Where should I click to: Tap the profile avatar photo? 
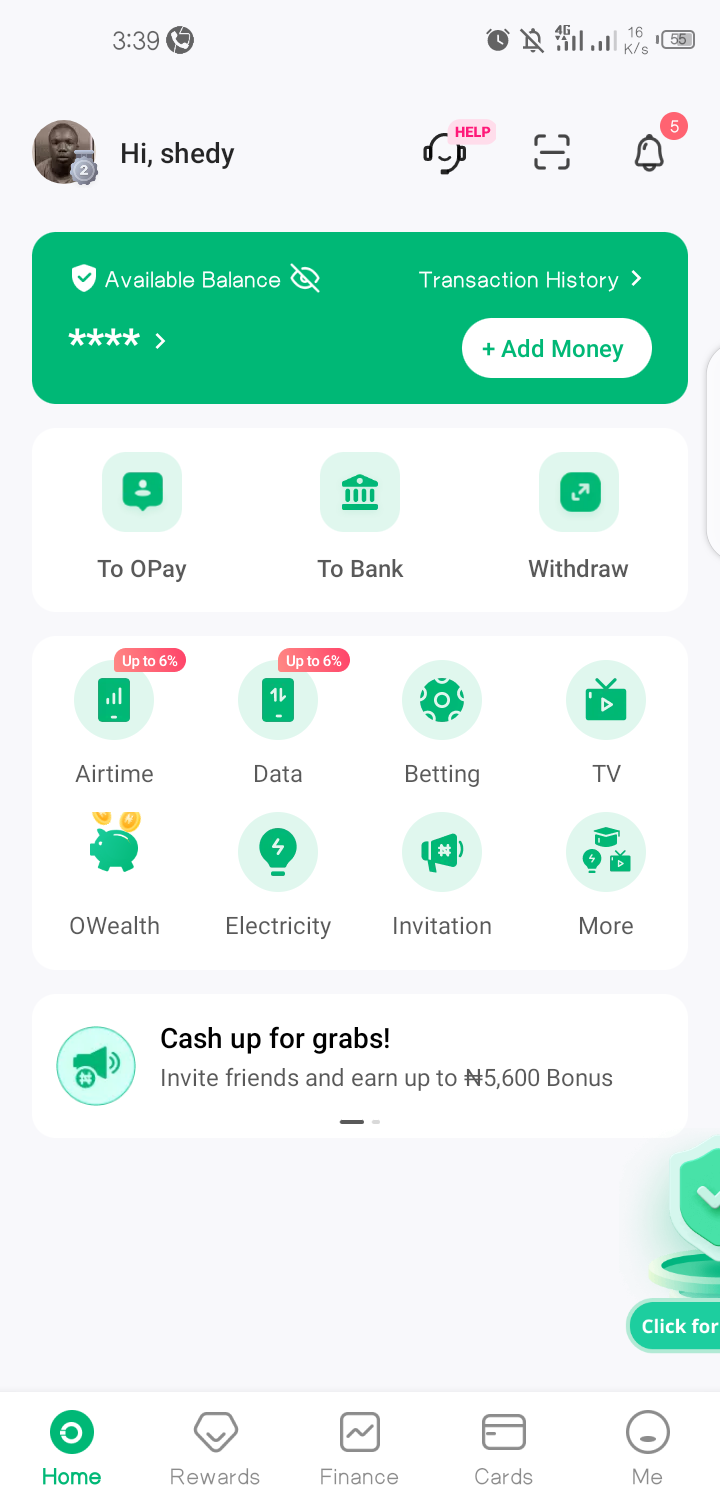[x=64, y=152]
